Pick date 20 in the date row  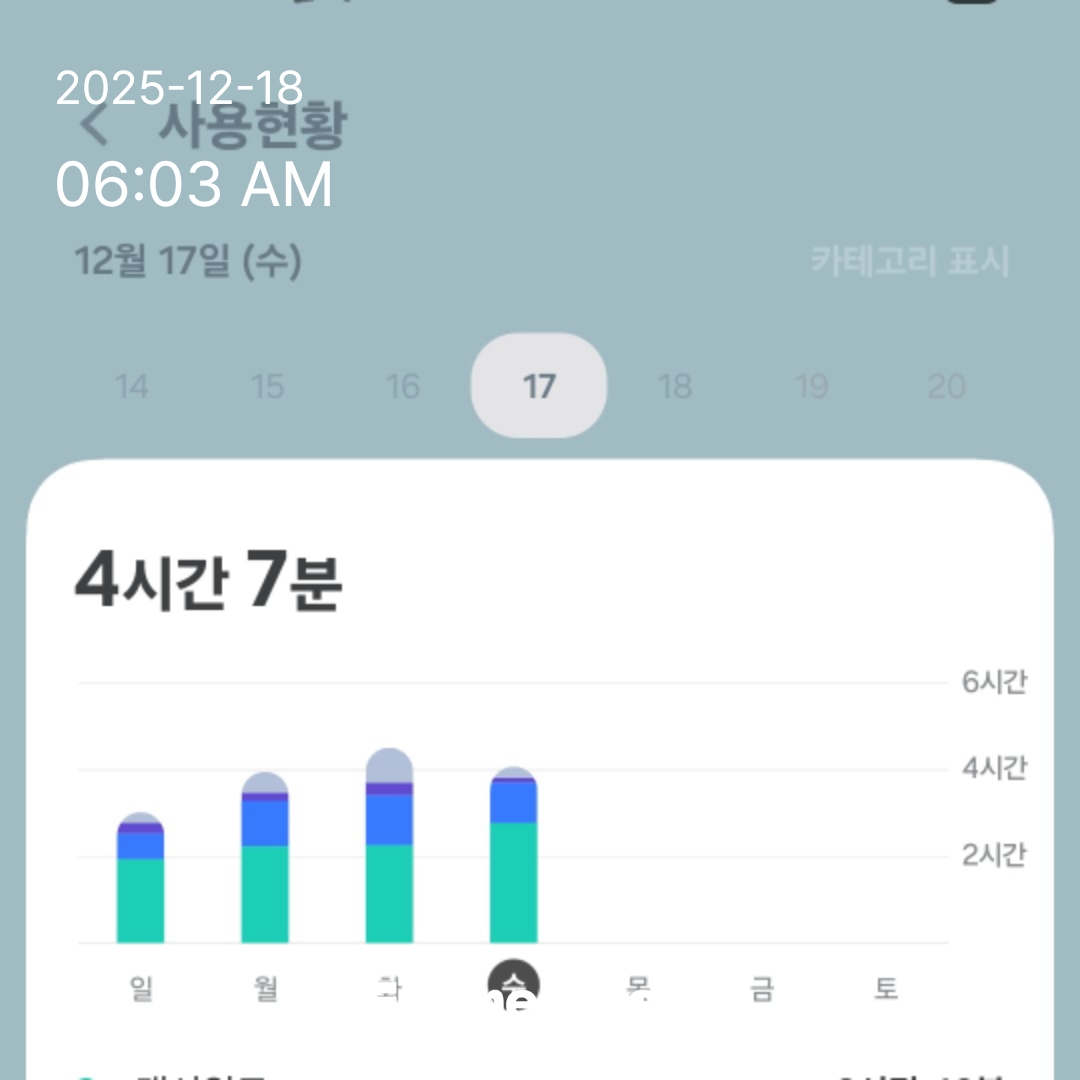(x=946, y=386)
